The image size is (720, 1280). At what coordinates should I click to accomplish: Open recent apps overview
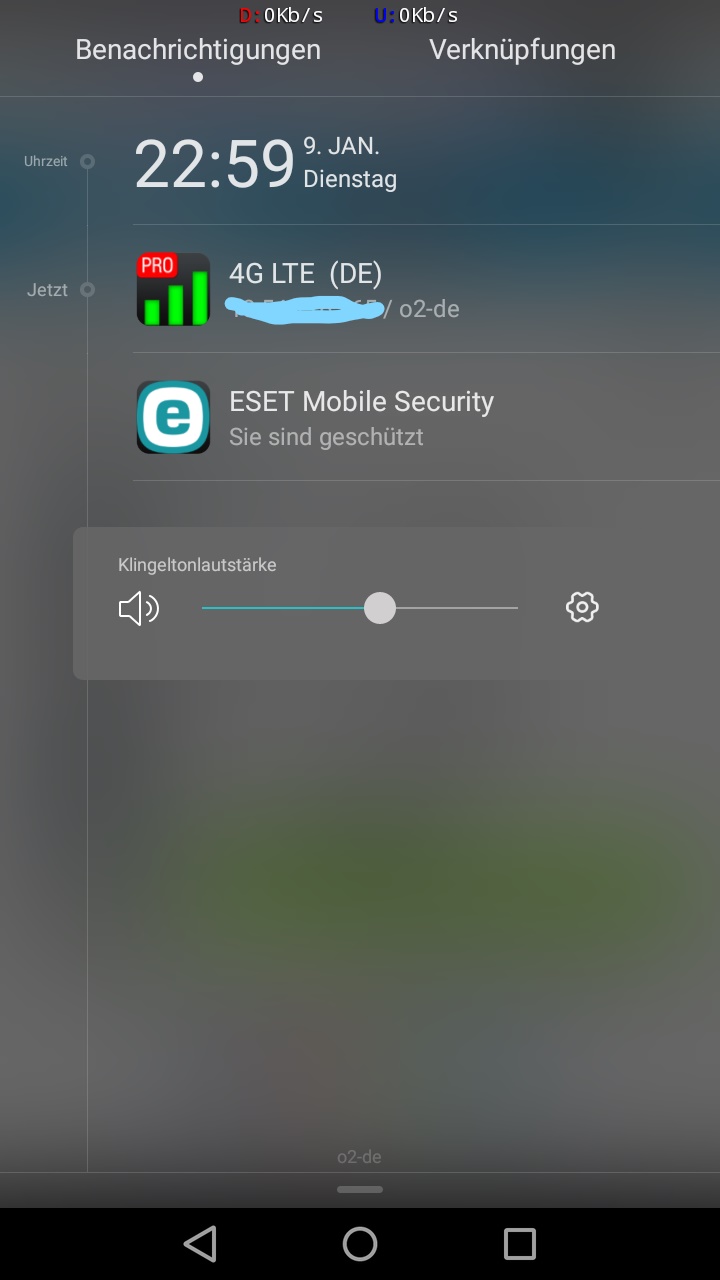(520, 1244)
